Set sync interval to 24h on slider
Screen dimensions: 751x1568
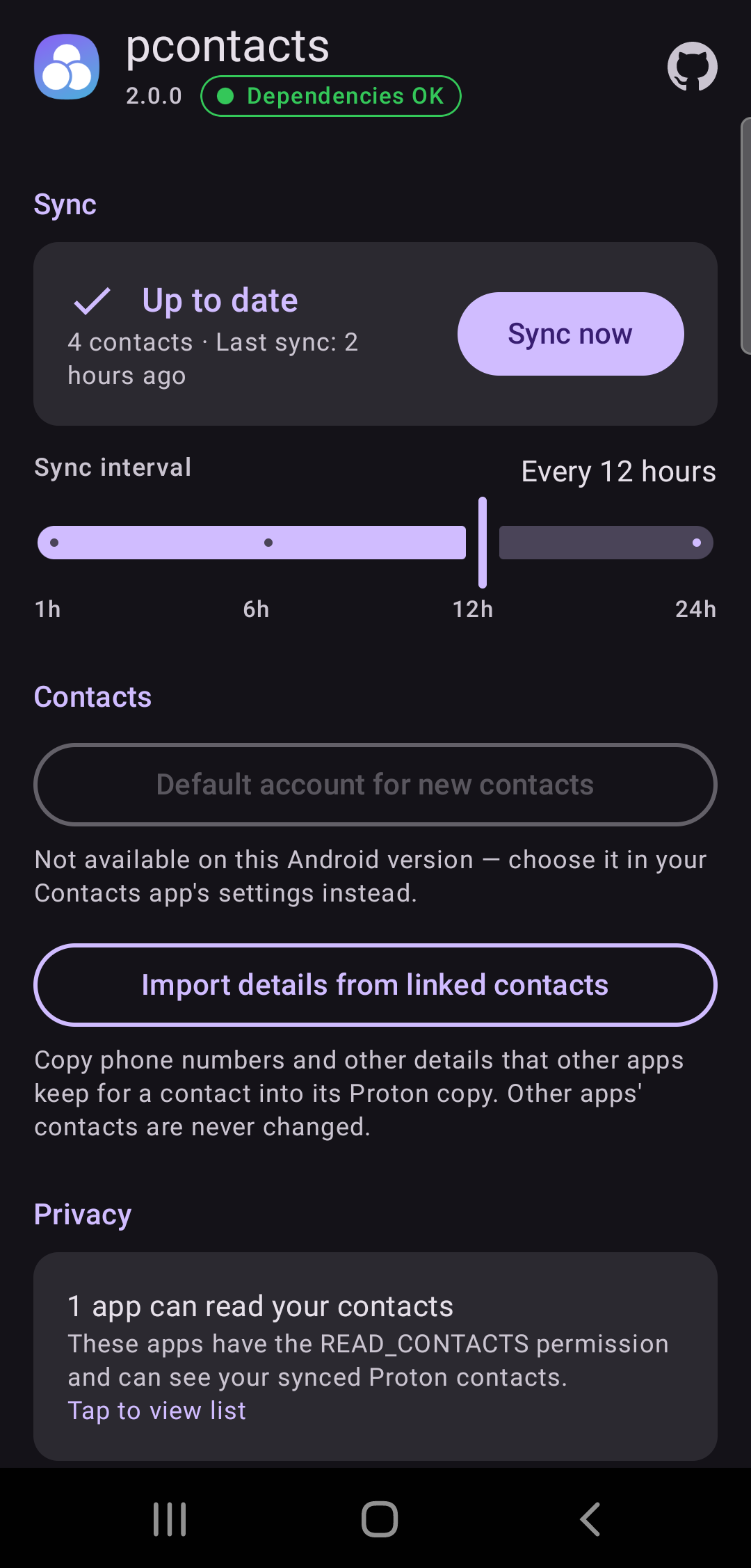point(696,543)
